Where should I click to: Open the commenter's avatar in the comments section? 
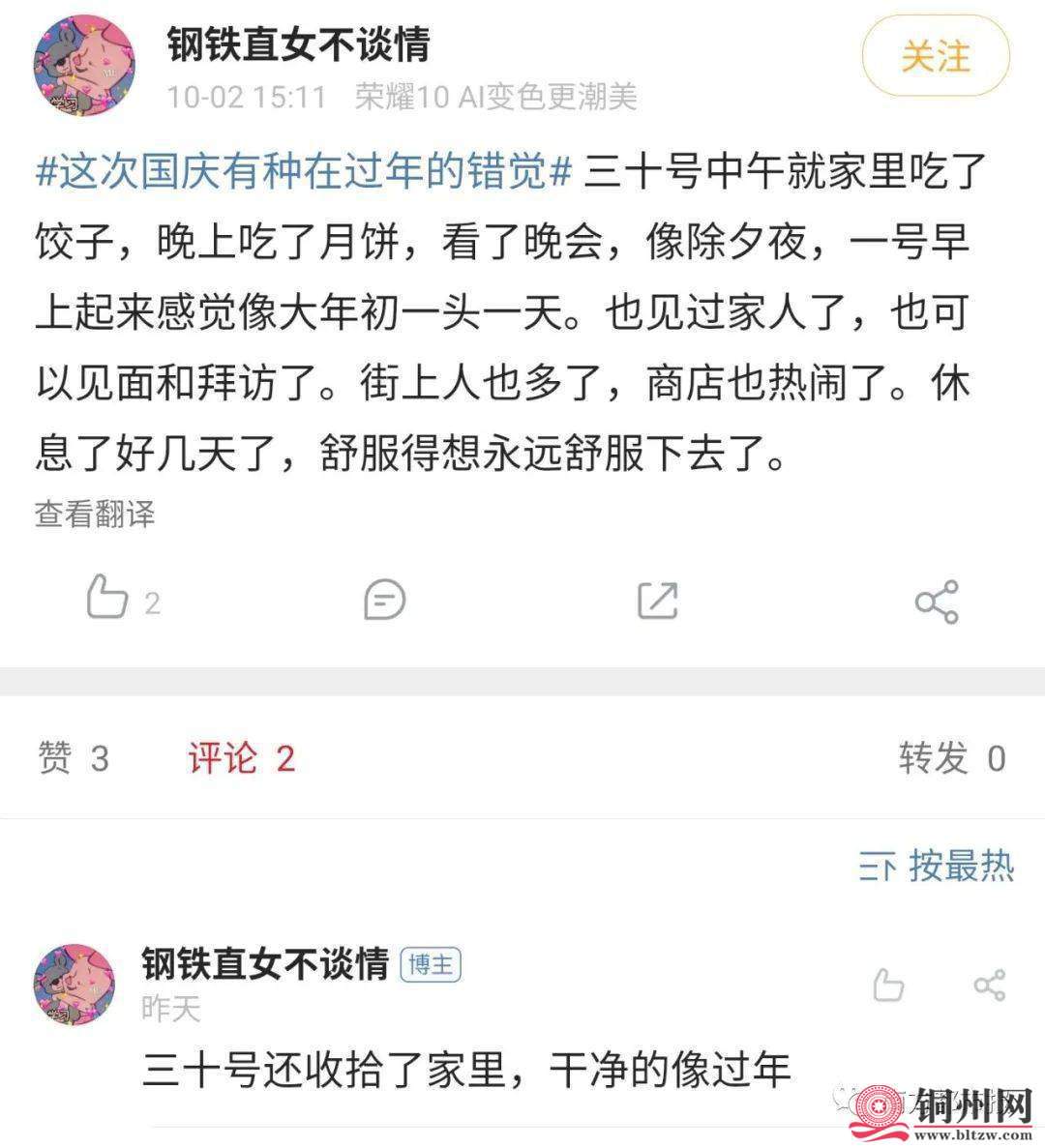click(x=75, y=985)
